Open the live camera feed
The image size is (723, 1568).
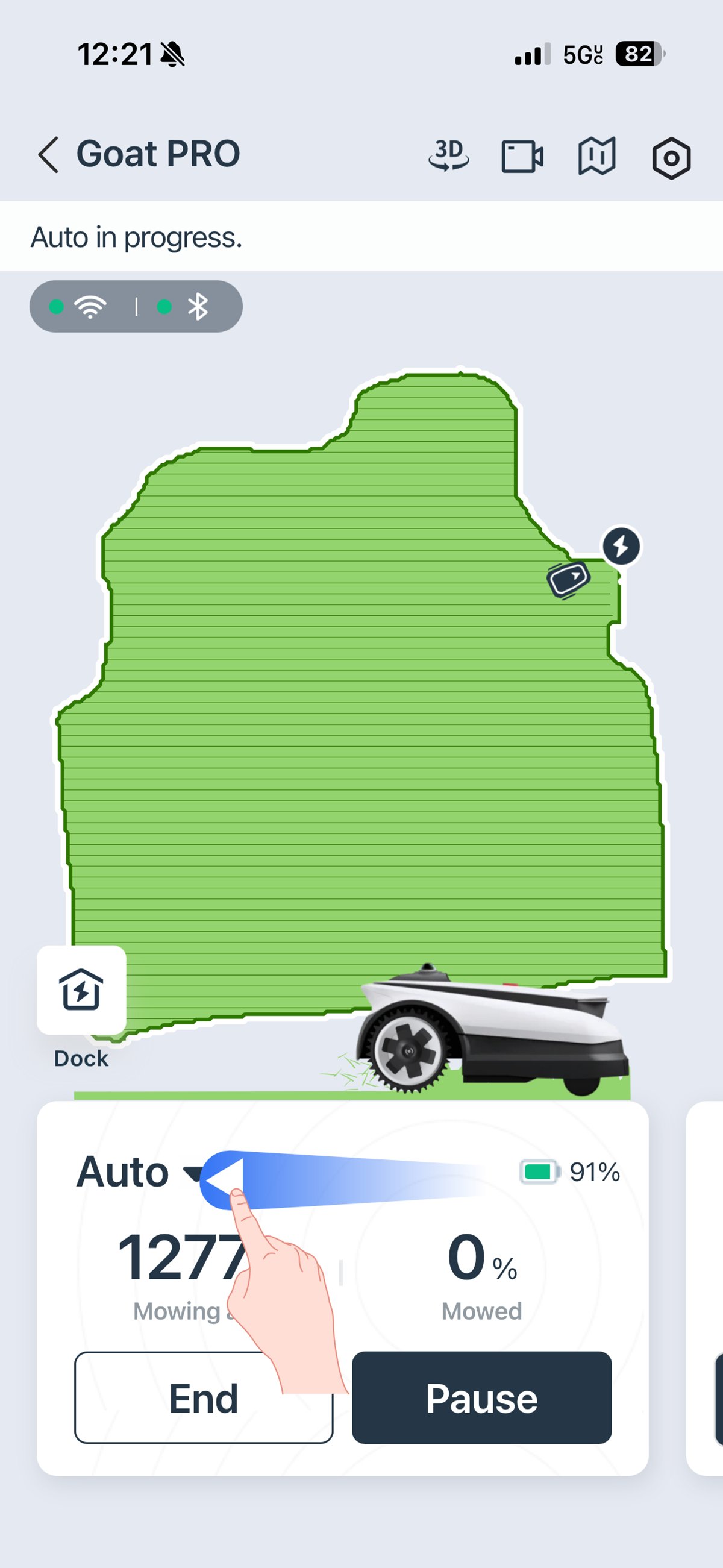coord(522,158)
